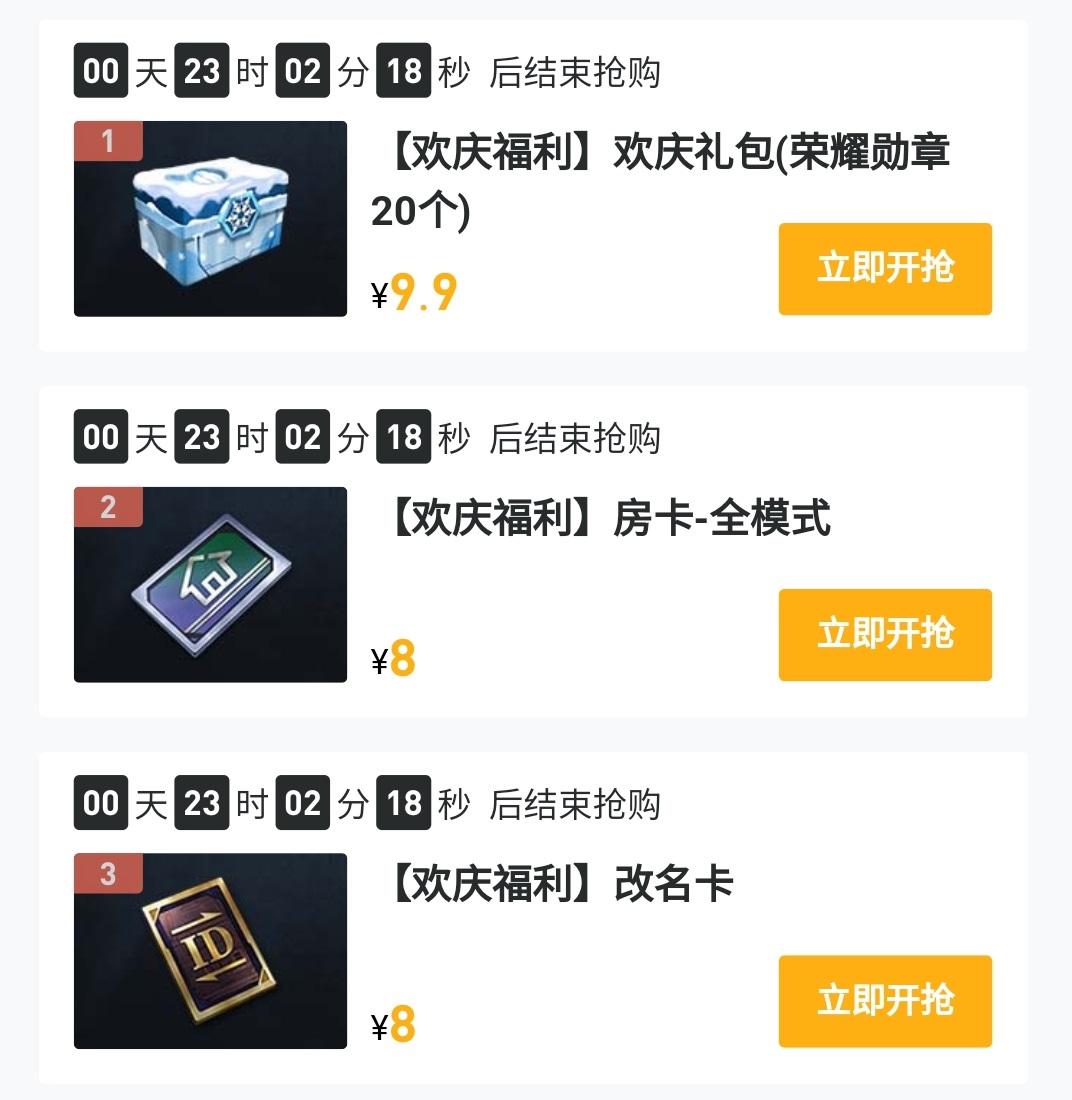Tap 立即开抢 for the 房卡-全模式
The height and width of the screenshot is (1100, 1072).
pyautogui.click(x=884, y=634)
